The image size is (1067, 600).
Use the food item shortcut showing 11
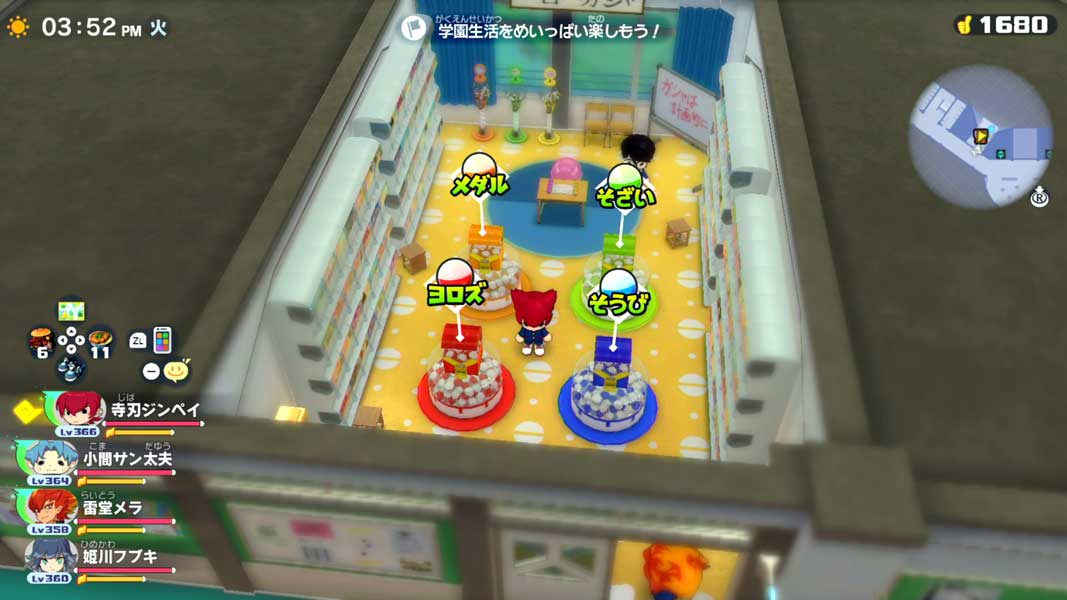click(100, 342)
